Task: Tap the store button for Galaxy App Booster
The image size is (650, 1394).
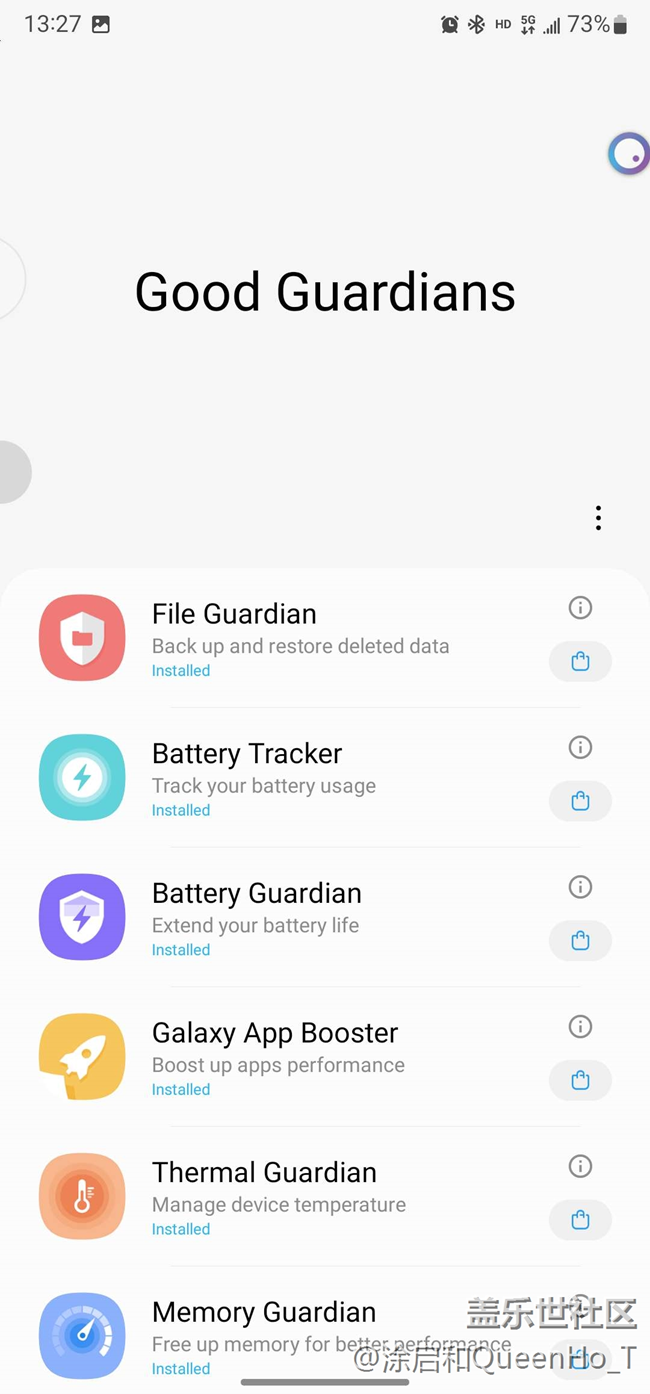Action: point(580,1080)
